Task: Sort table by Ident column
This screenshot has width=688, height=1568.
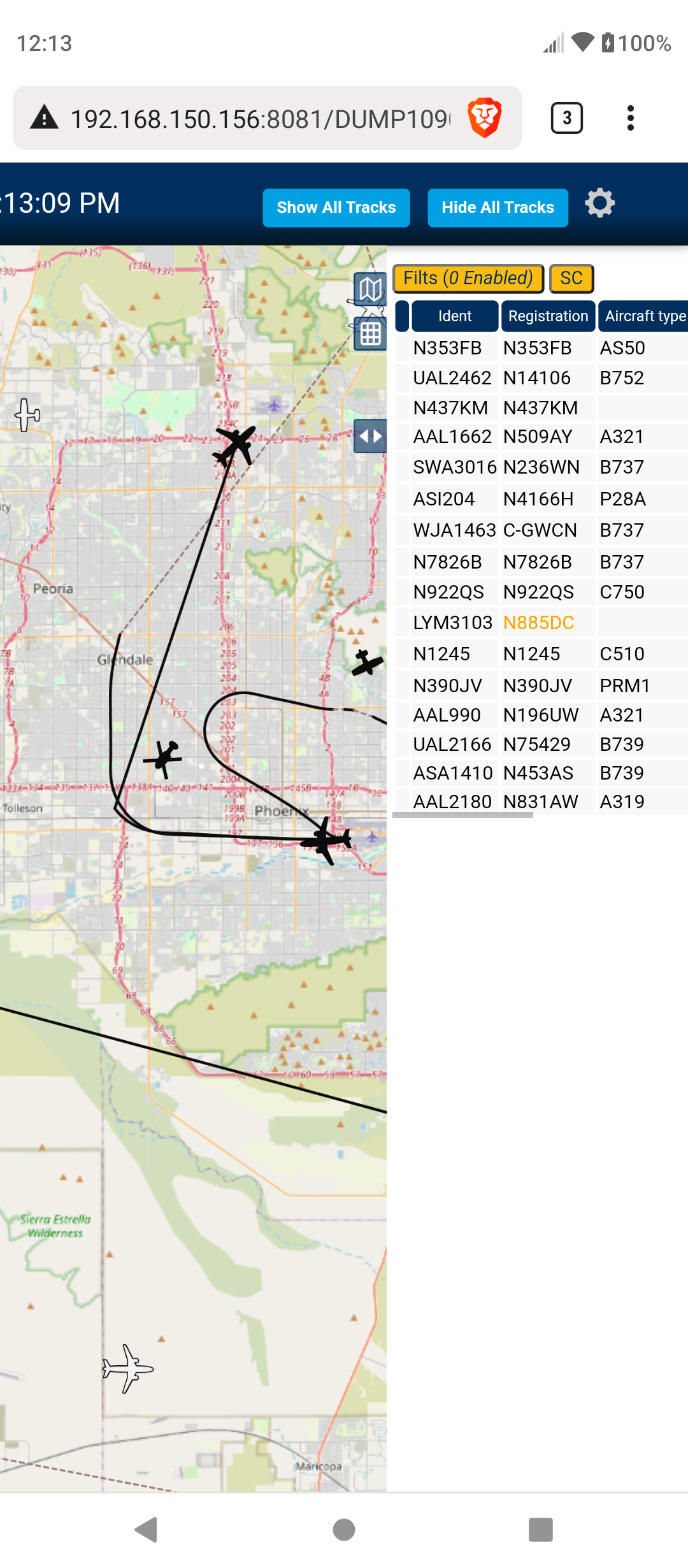Action: click(x=455, y=316)
